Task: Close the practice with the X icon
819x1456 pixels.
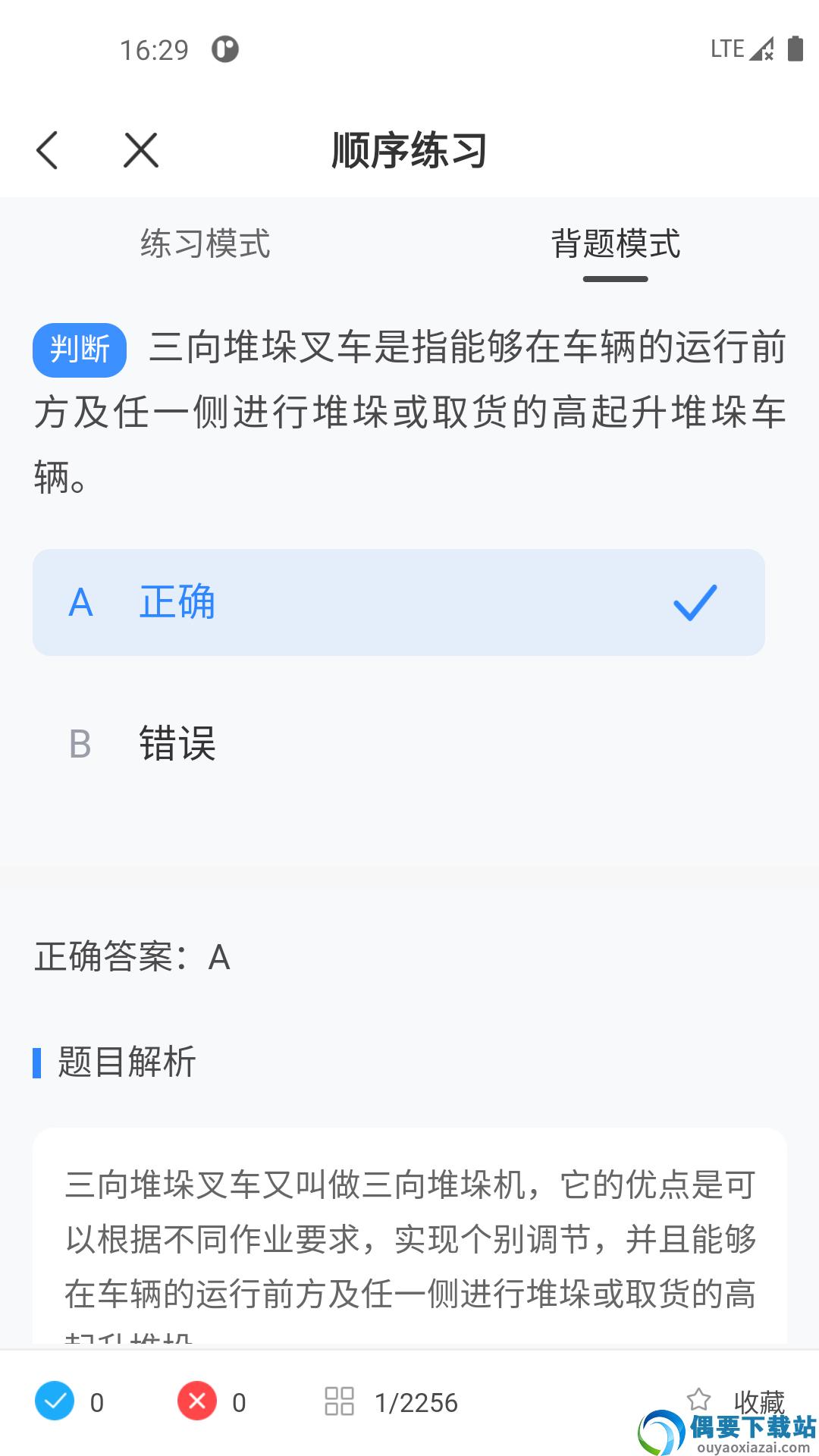Action: point(141,150)
